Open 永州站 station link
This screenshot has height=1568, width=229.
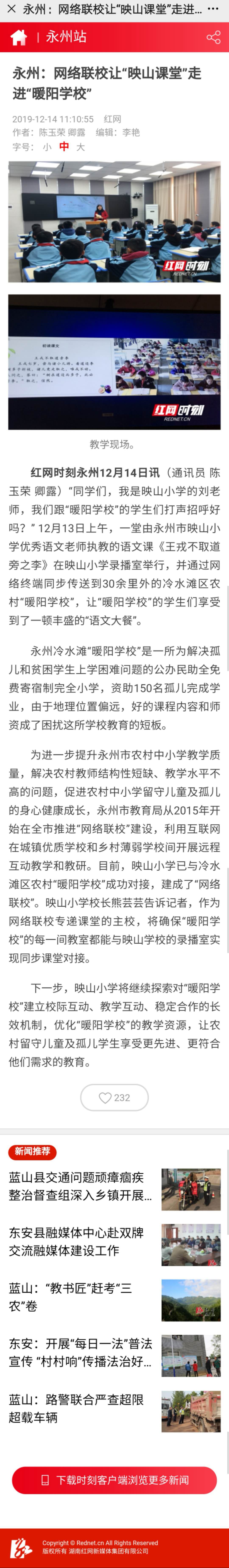66,37
